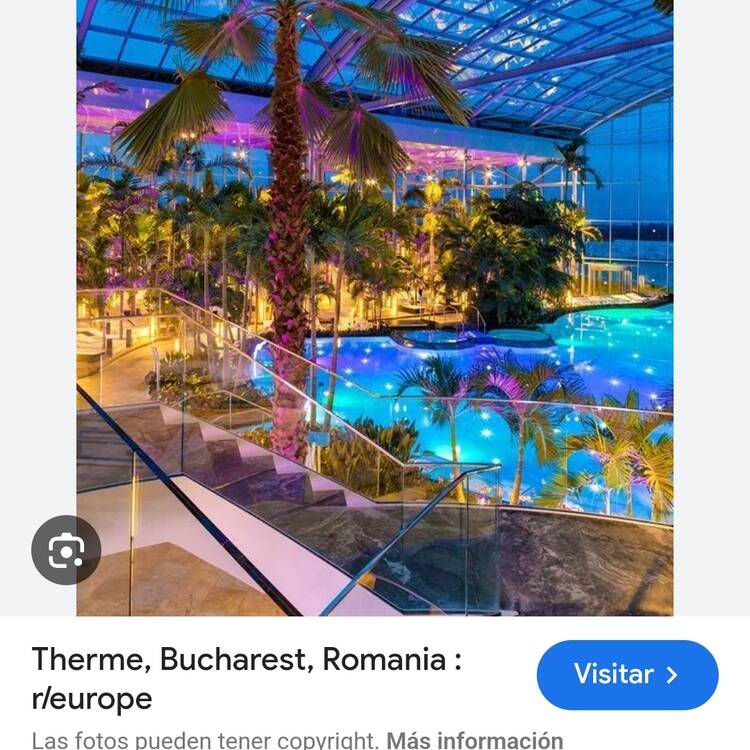Image resolution: width=750 pixels, height=750 pixels.
Task: Open Google Lens image search
Action: pos(66,550)
